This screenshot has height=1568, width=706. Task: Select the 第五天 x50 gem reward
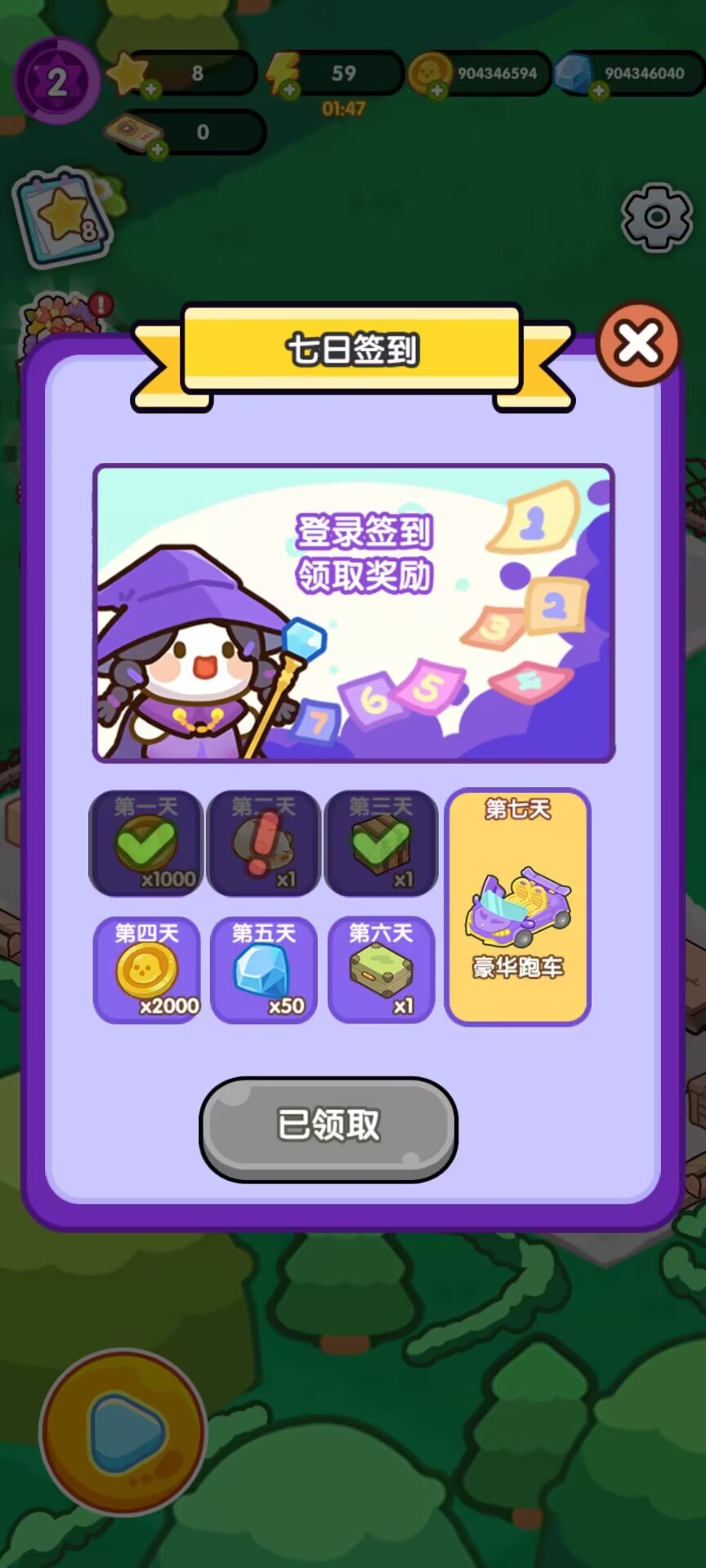264,970
